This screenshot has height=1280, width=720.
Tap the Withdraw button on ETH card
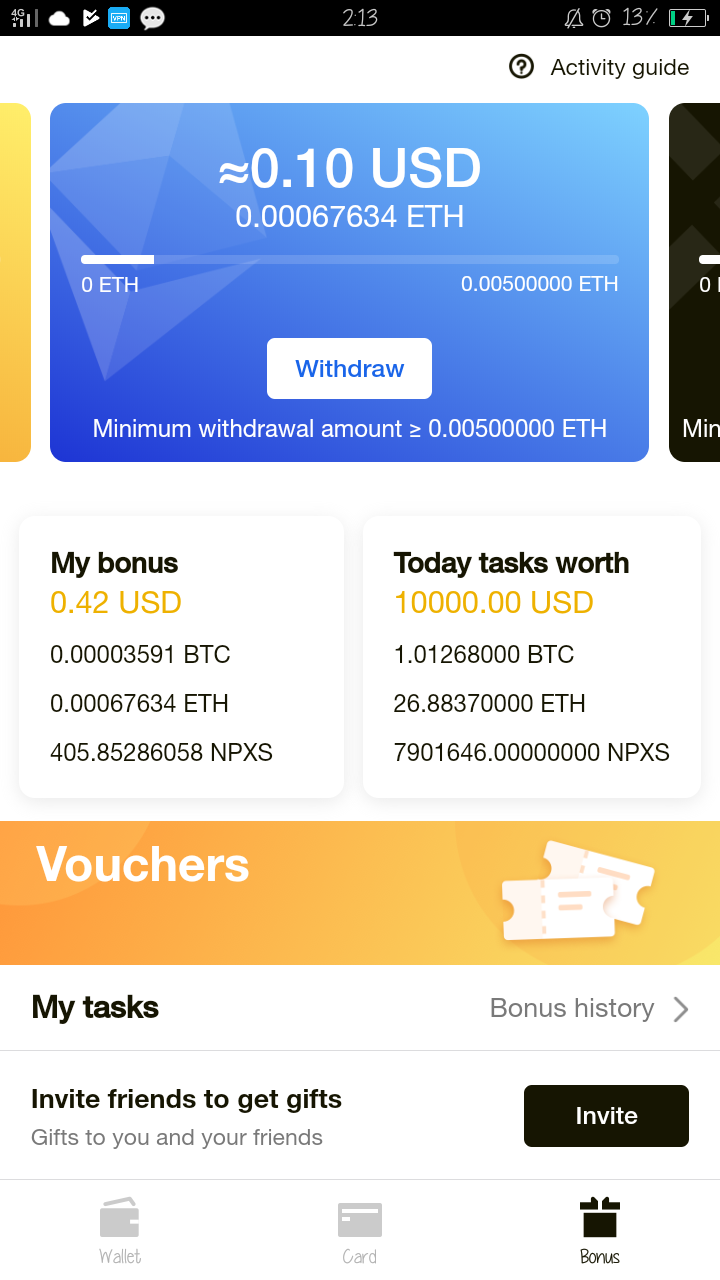349,368
